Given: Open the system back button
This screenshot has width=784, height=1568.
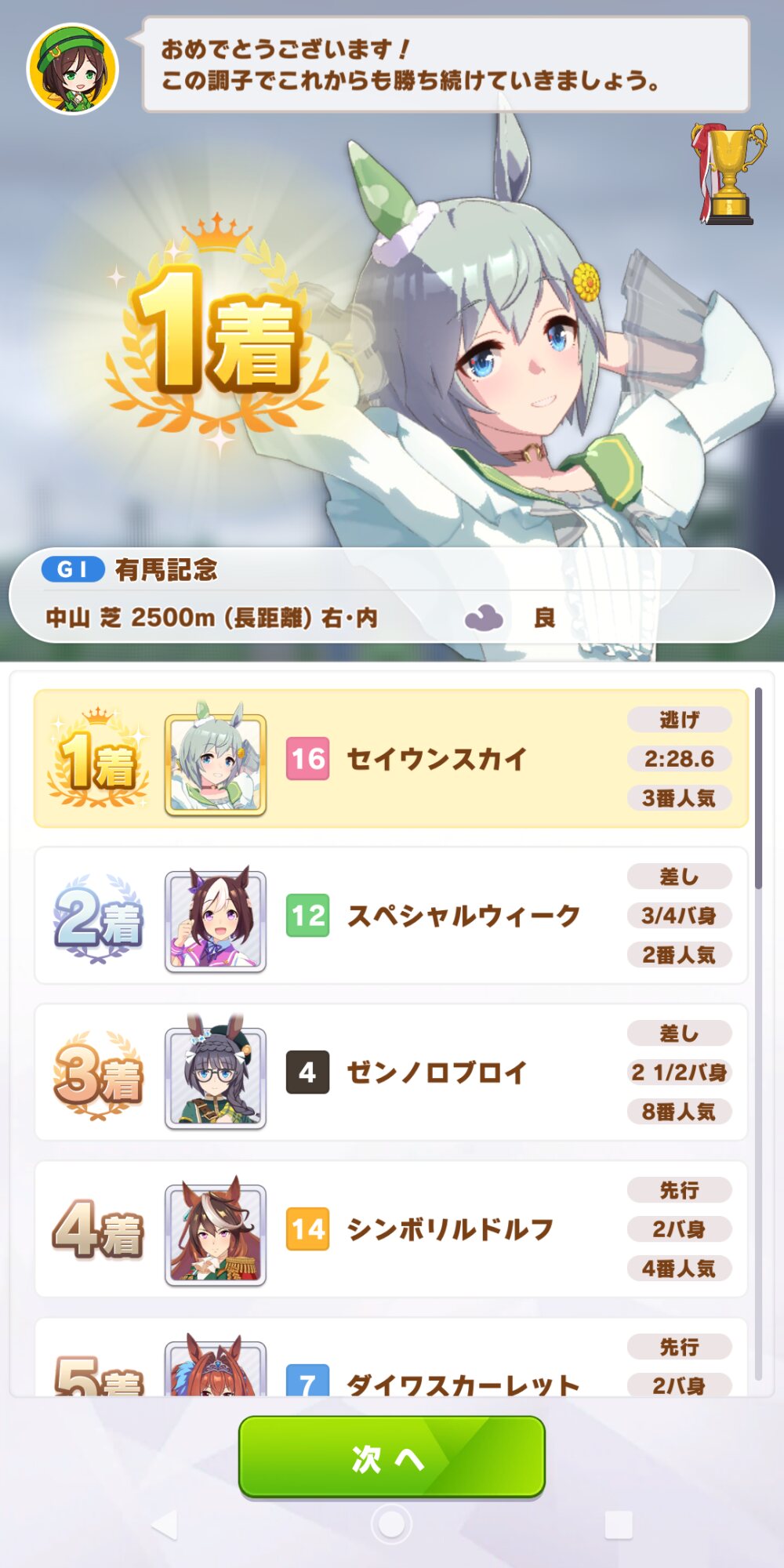Looking at the screenshot, I should click(x=165, y=1525).
